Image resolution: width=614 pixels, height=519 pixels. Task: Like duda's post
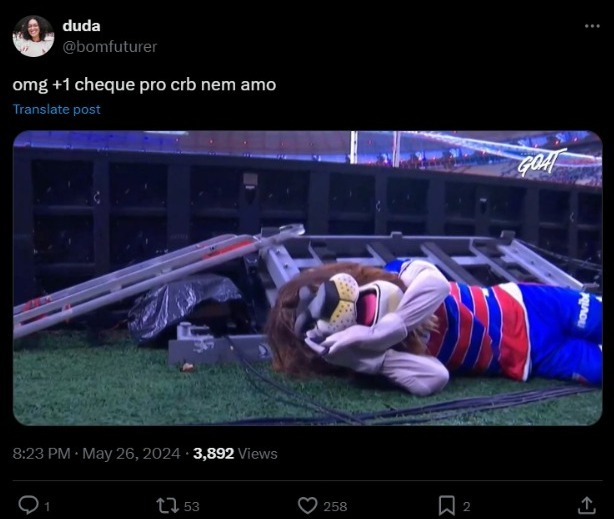(308, 505)
